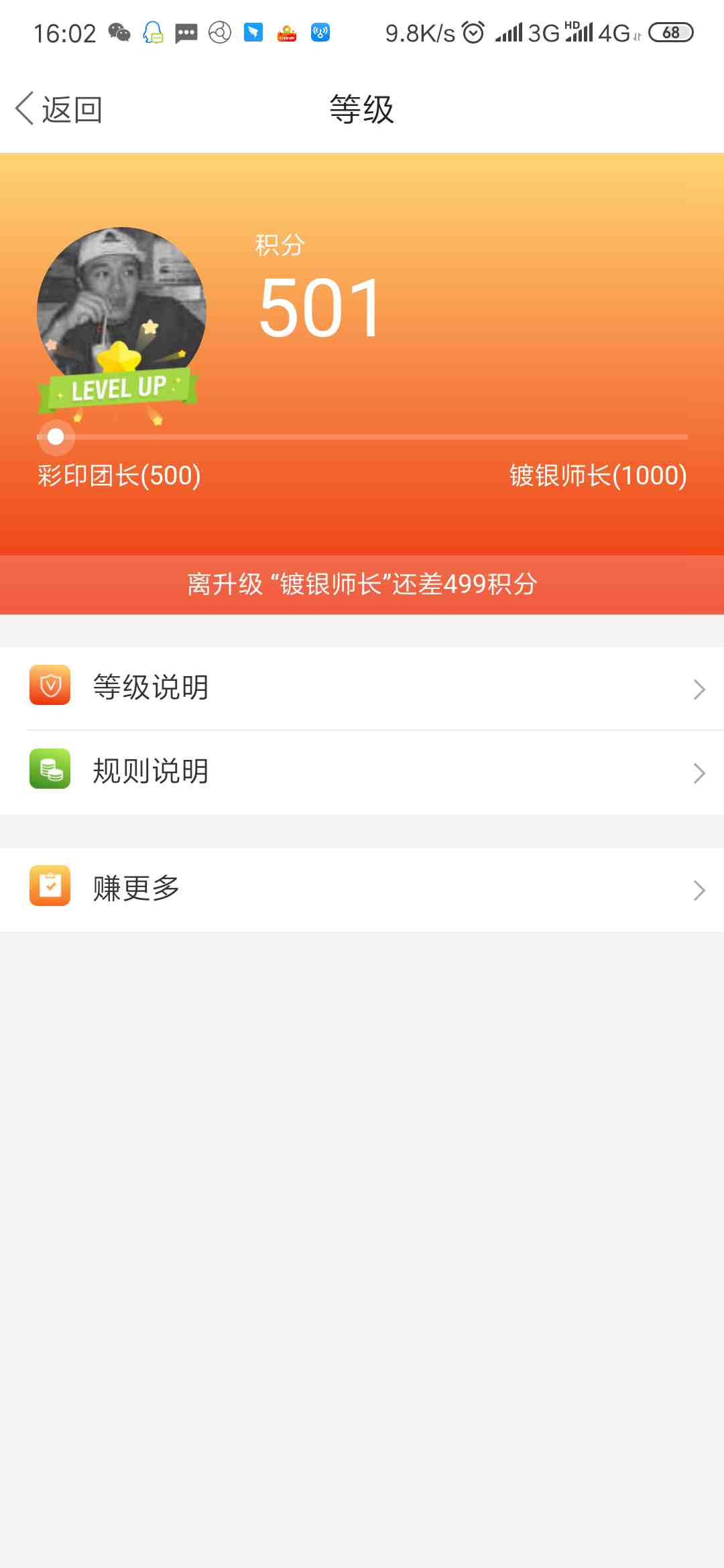Open 规则说明 rules explanation
Screen dimensions: 724x1568
(362, 772)
